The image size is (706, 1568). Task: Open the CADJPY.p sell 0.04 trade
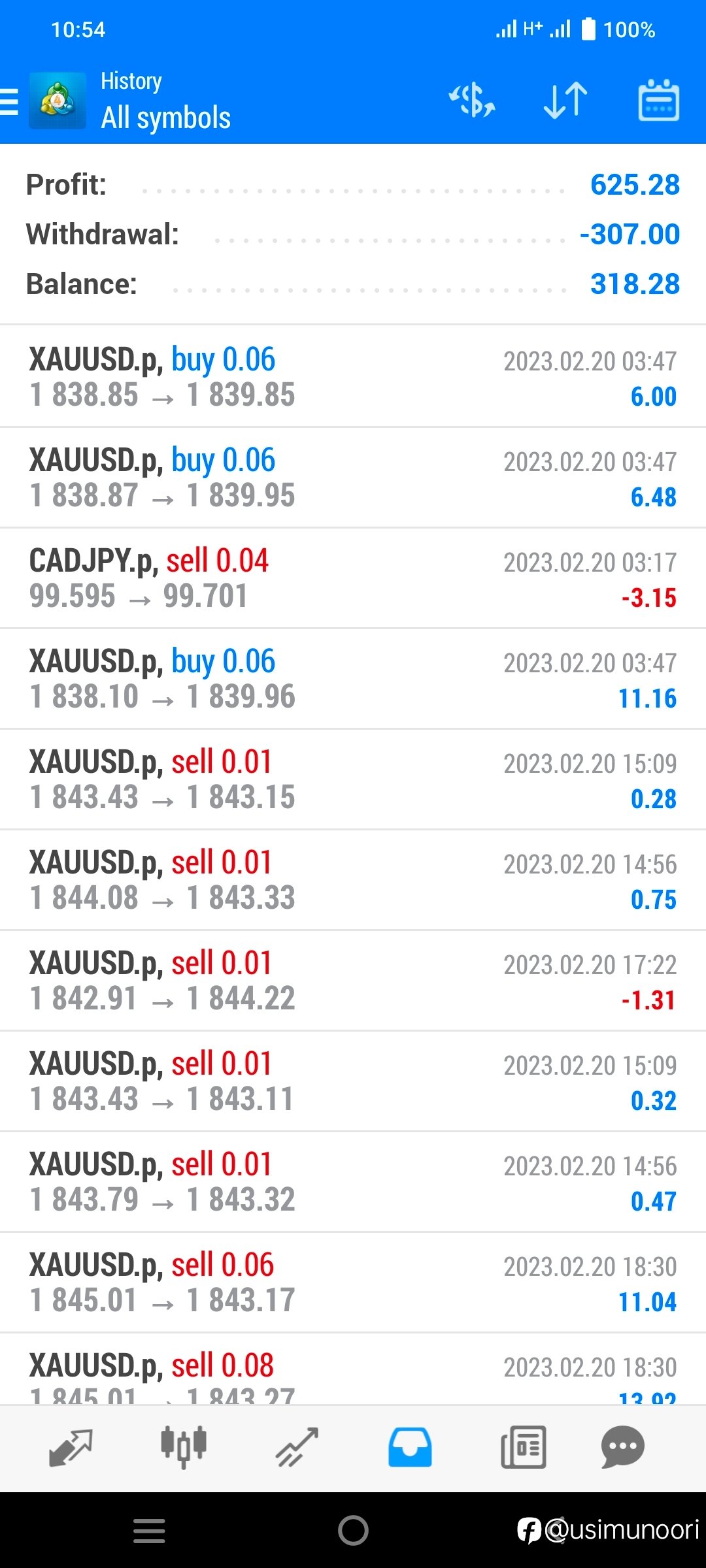(353, 578)
